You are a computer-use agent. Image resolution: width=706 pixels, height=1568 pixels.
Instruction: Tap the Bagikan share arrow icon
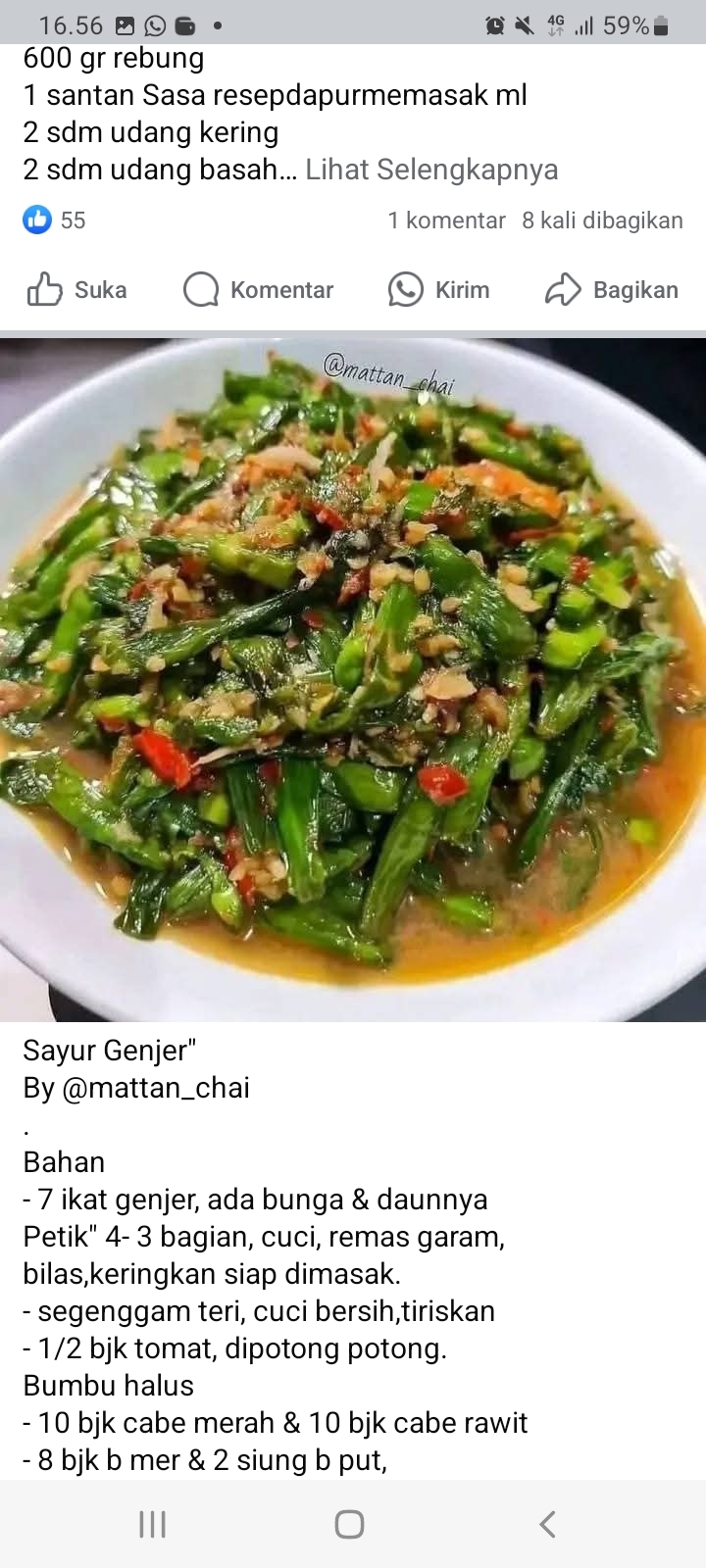[x=563, y=289]
